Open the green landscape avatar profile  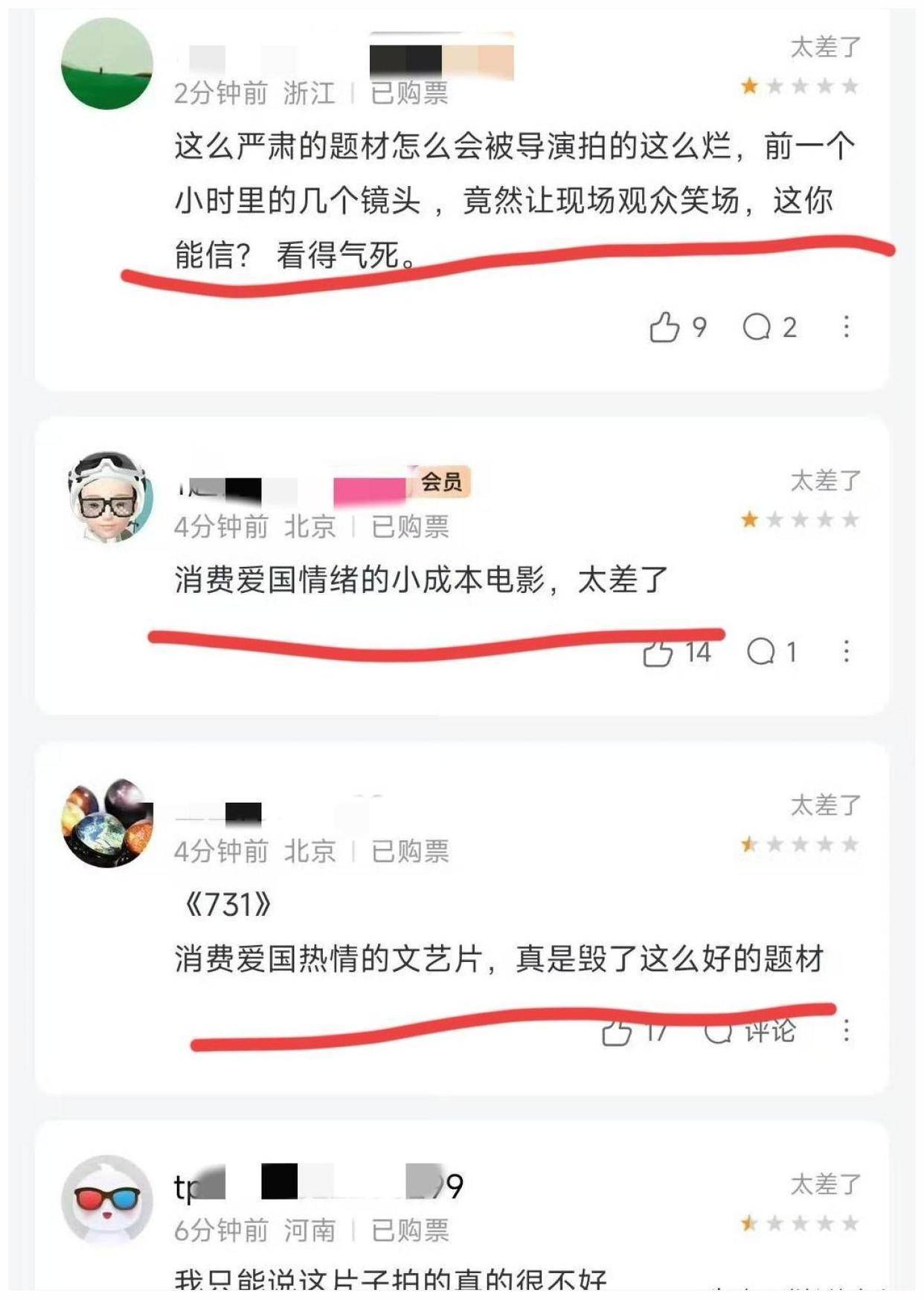click(x=107, y=64)
